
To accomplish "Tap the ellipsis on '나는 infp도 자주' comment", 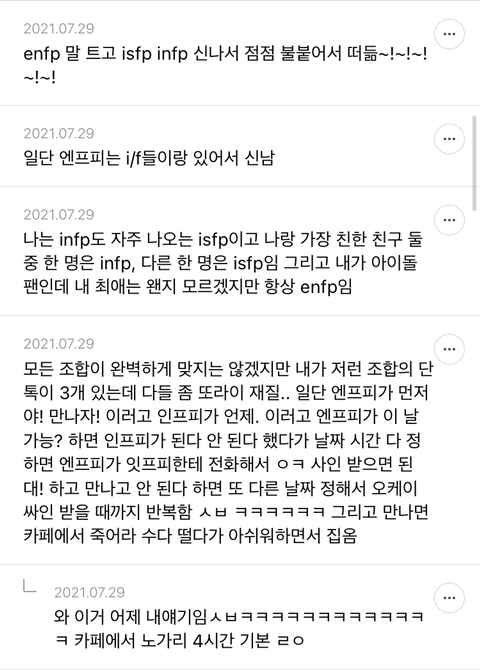I will click(449, 220).
